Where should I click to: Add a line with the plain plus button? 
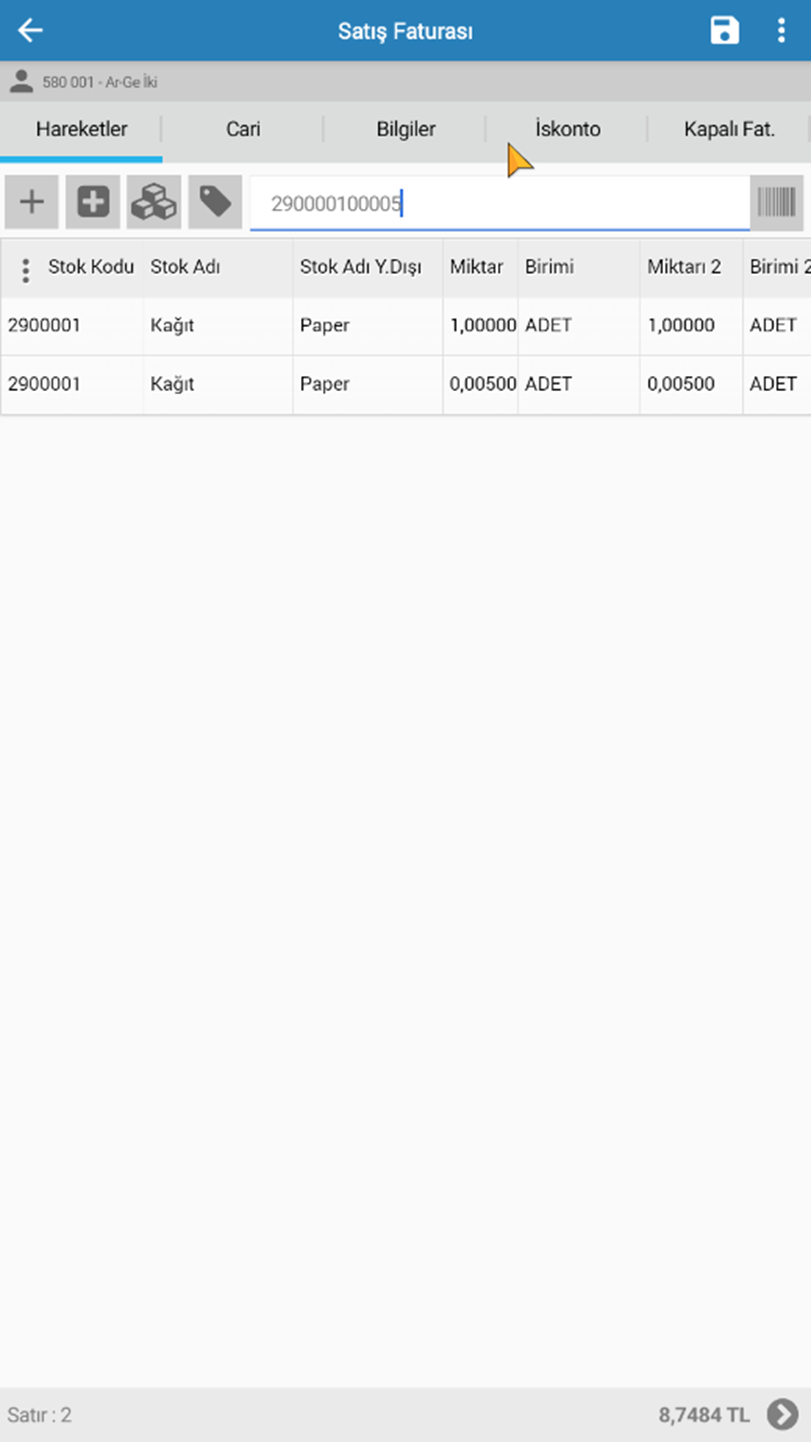(32, 202)
